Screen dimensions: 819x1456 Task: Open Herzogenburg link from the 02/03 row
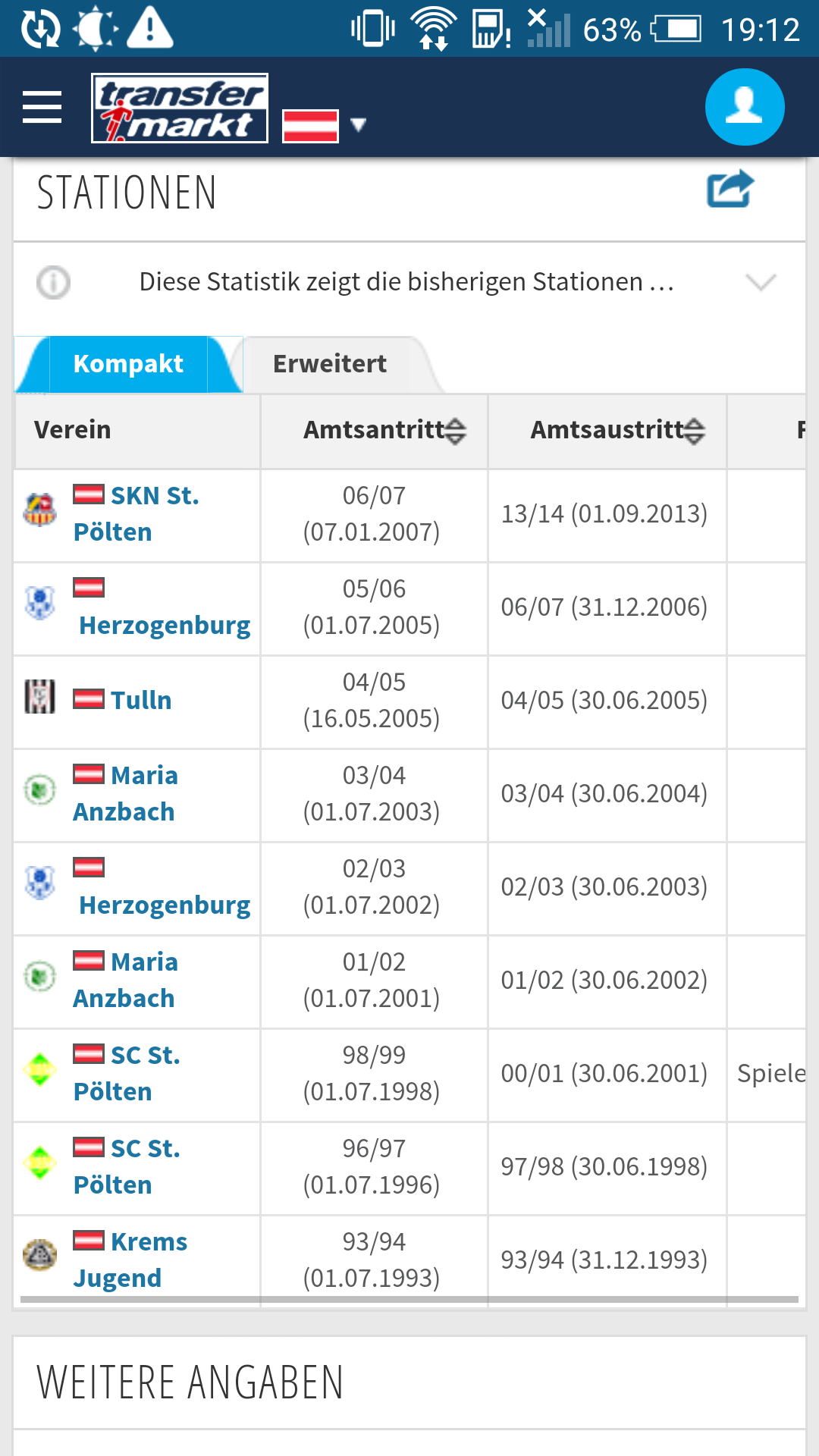[165, 905]
